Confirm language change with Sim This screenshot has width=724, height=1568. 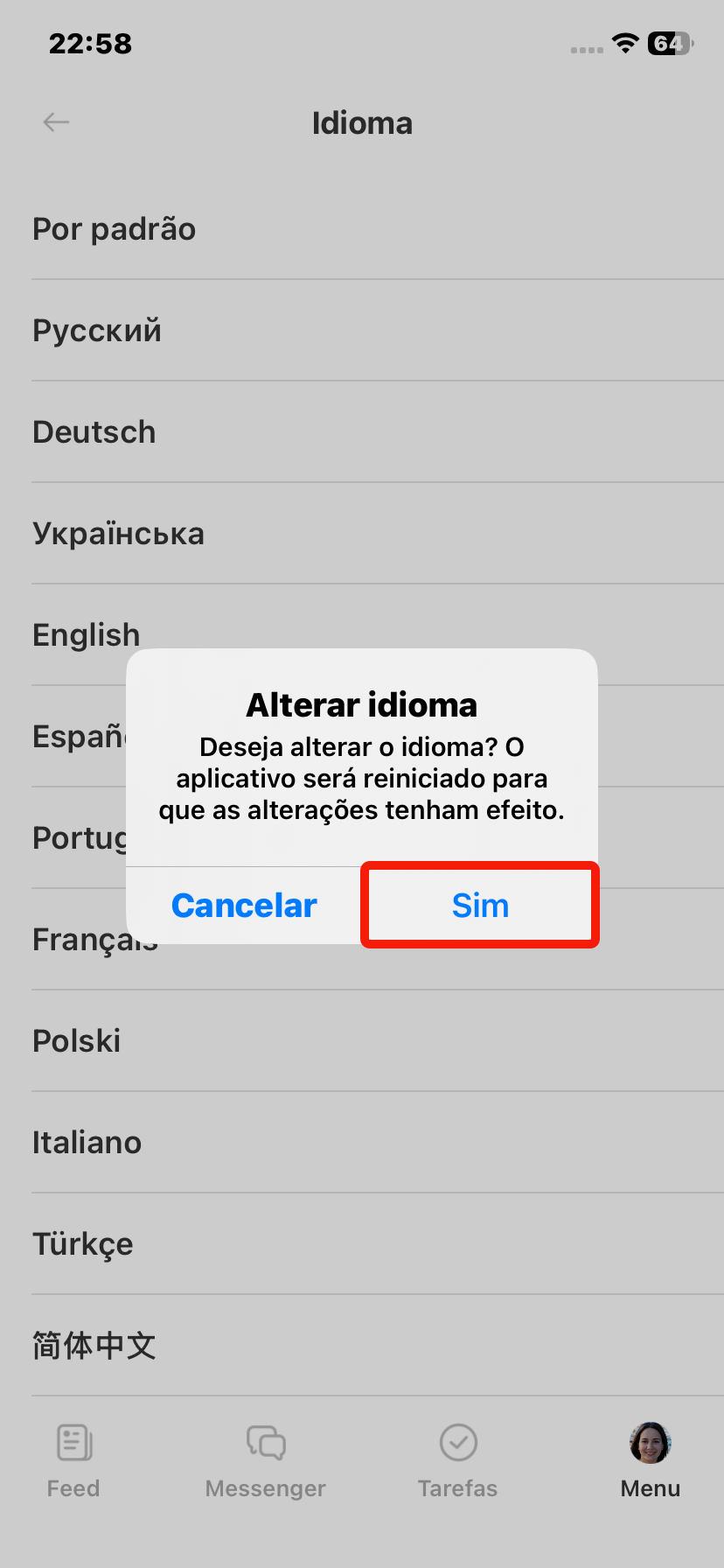point(480,906)
